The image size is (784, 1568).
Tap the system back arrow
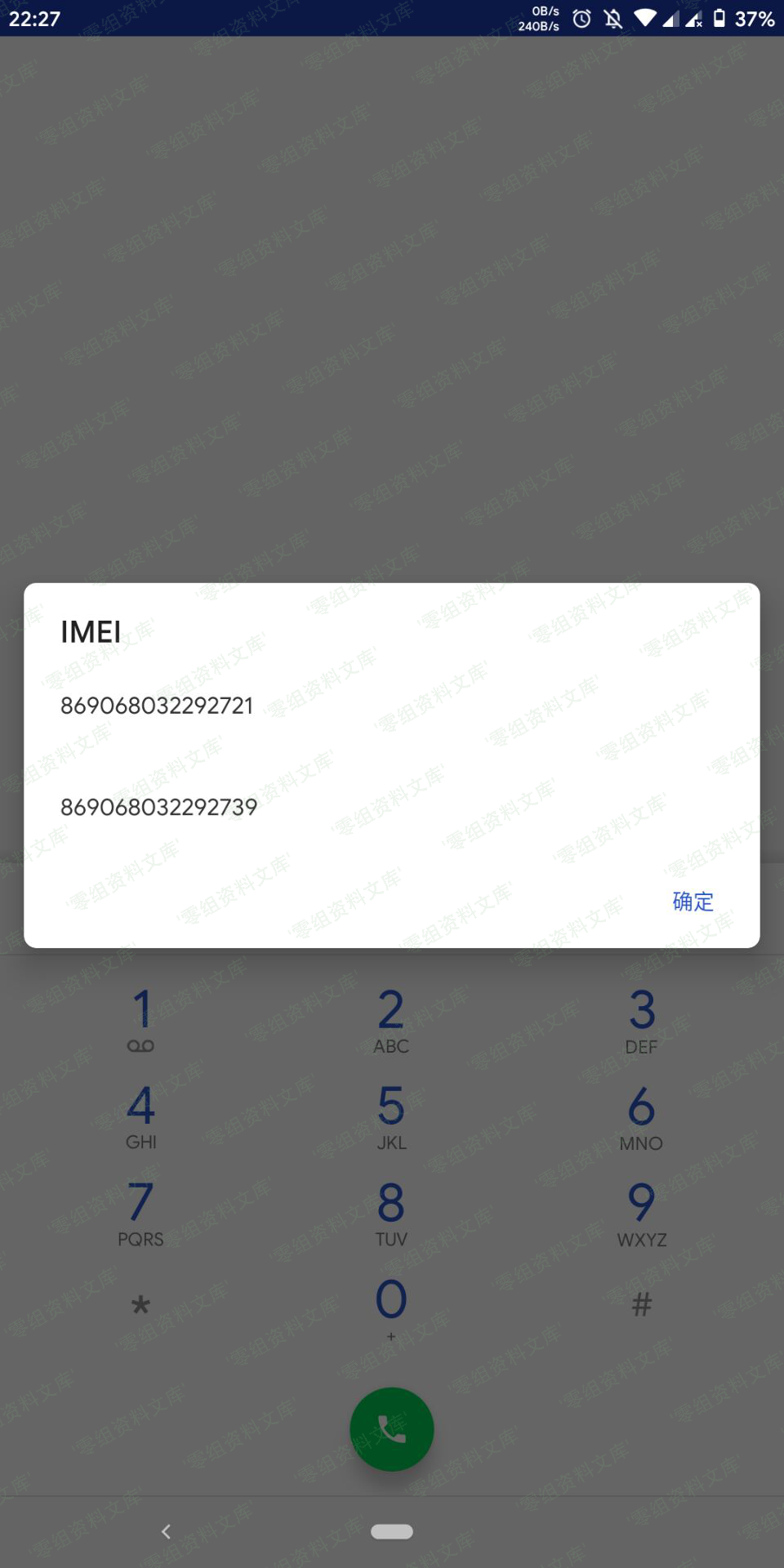(x=166, y=1531)
